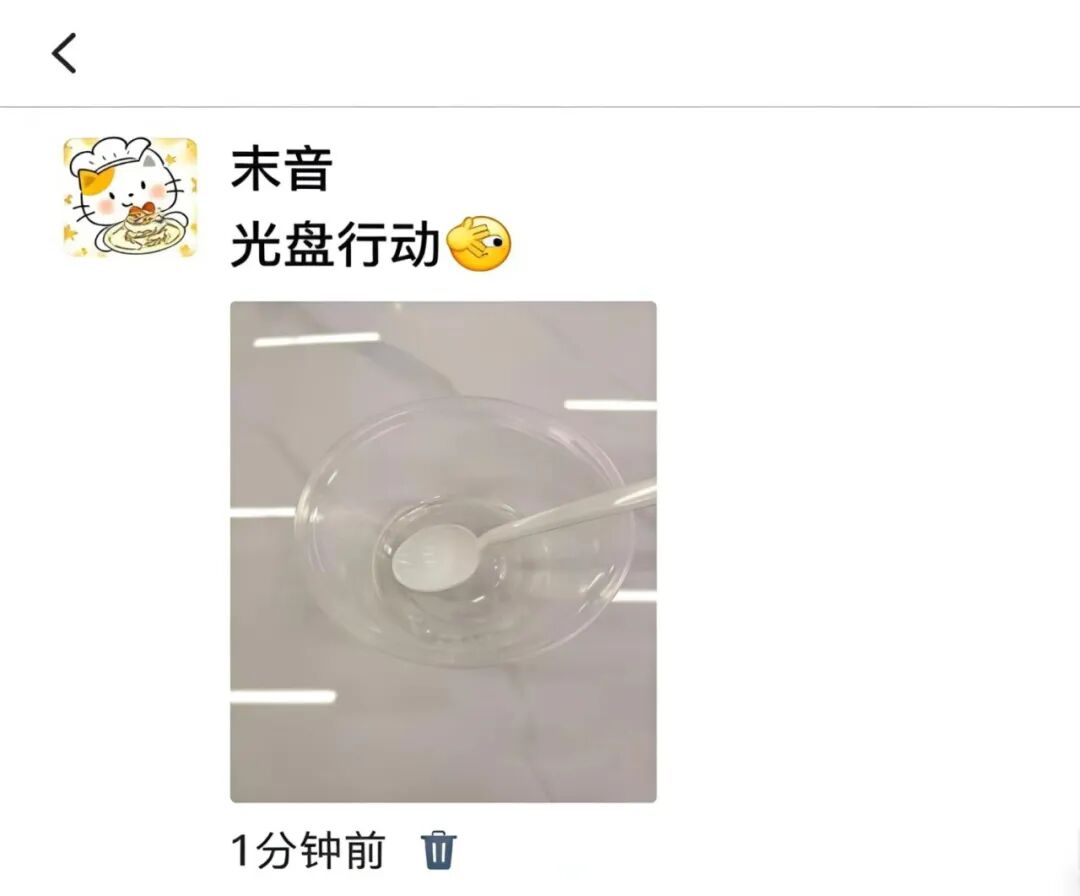The image size is (1080, 896).
Task: Open the empty bowl photo in the post
Action: pyautogui.click(x=443, y=552)
